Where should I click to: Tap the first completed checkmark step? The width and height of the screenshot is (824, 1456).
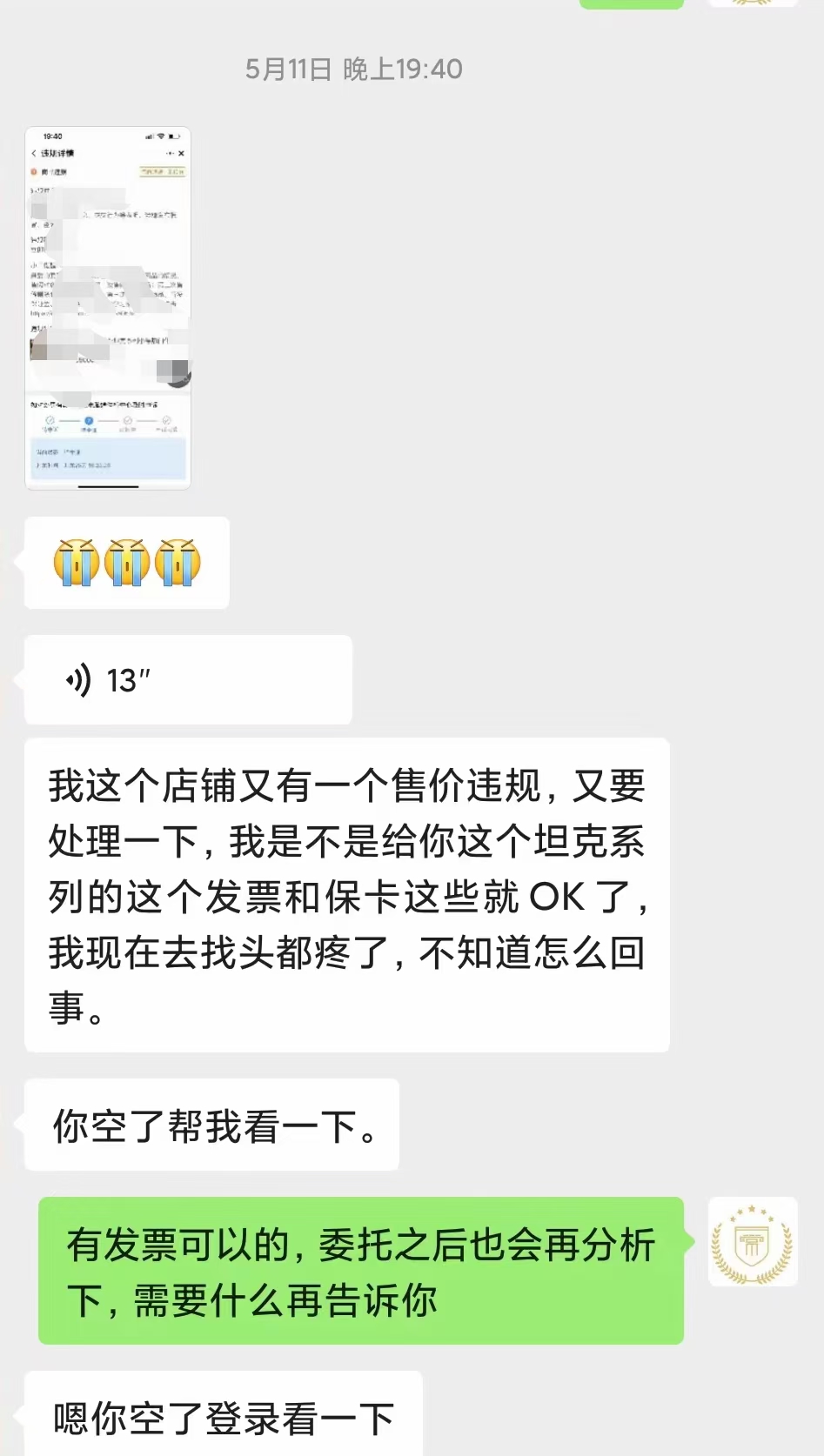(x=50, y=419)
